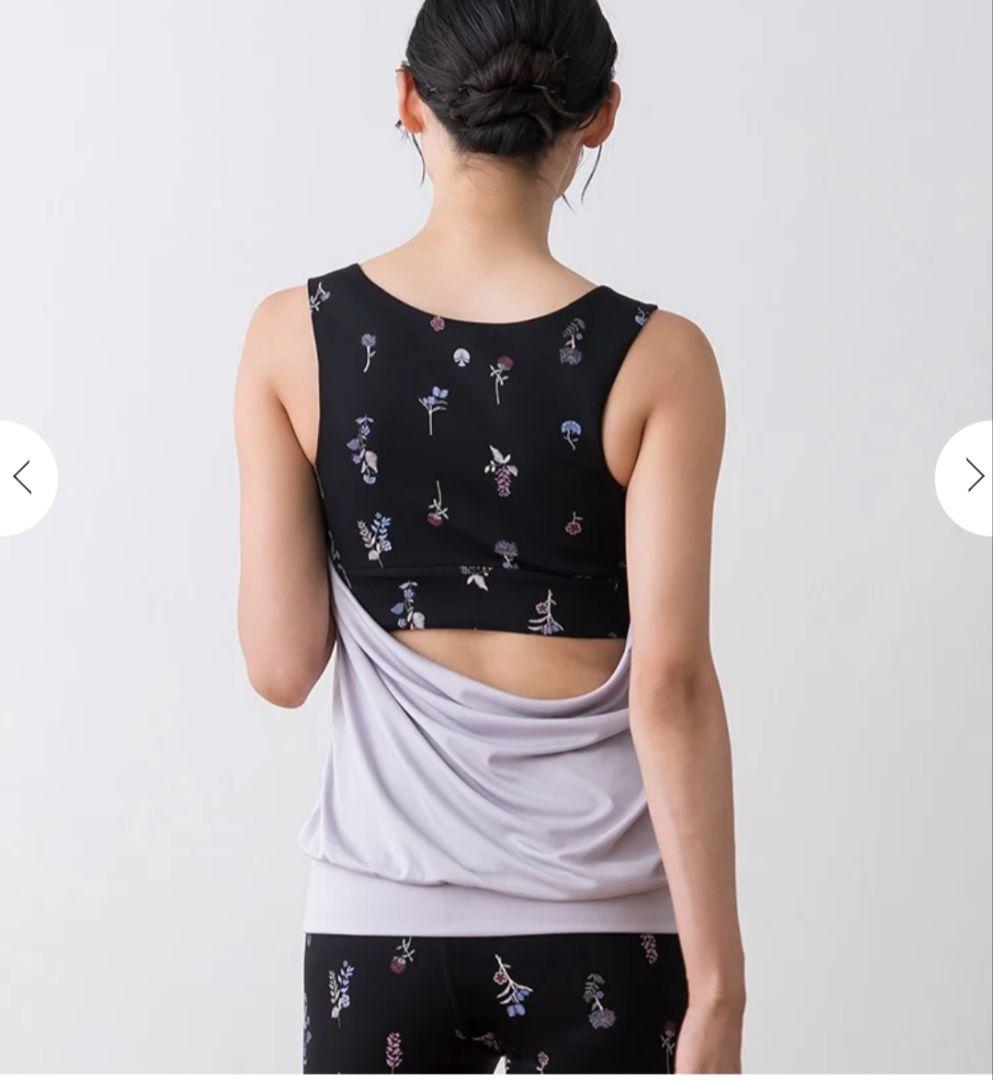Go to the previous product image
This screenshot has height=1080, width=993.
click(x=24, y=478)
